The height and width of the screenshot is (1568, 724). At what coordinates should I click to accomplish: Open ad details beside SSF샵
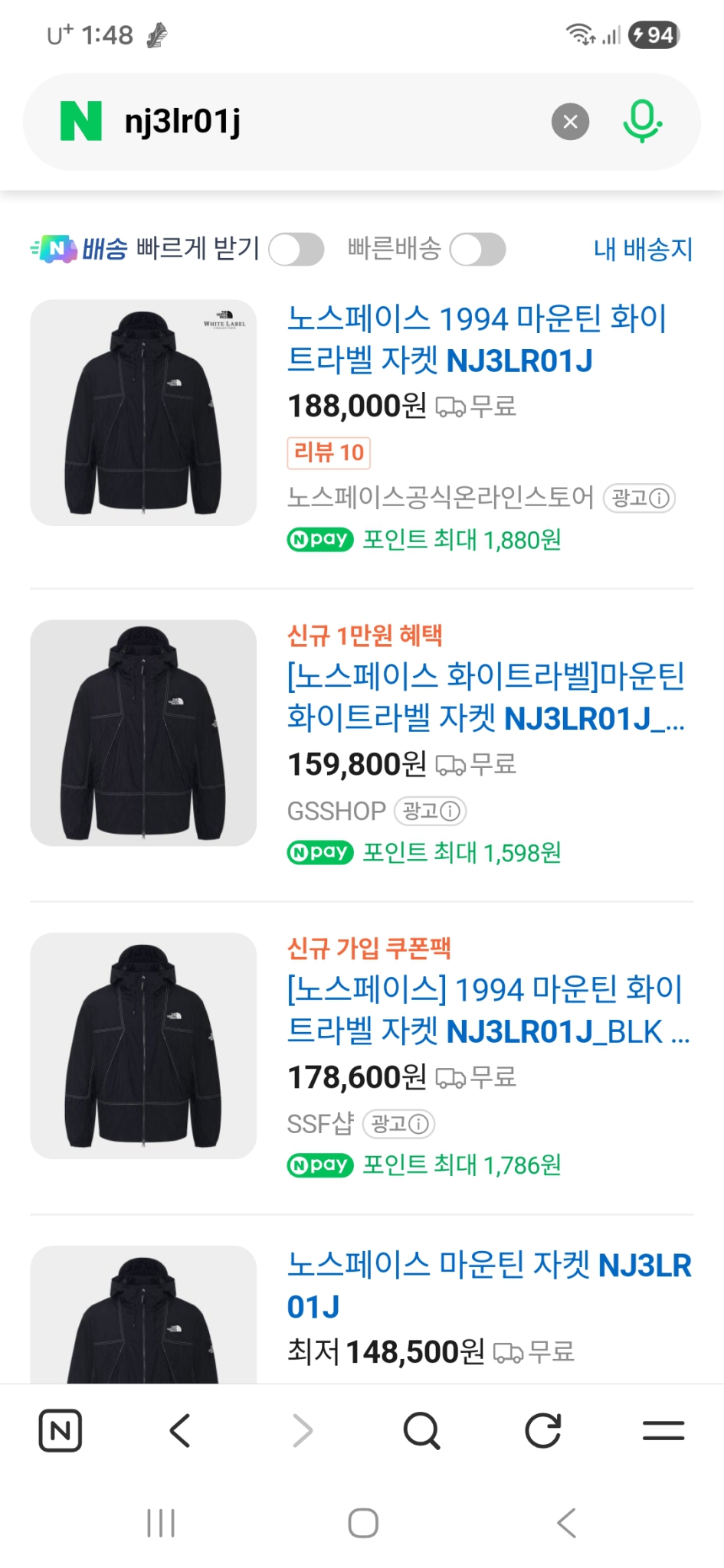pyautogui.click(x=398, y=1124)
